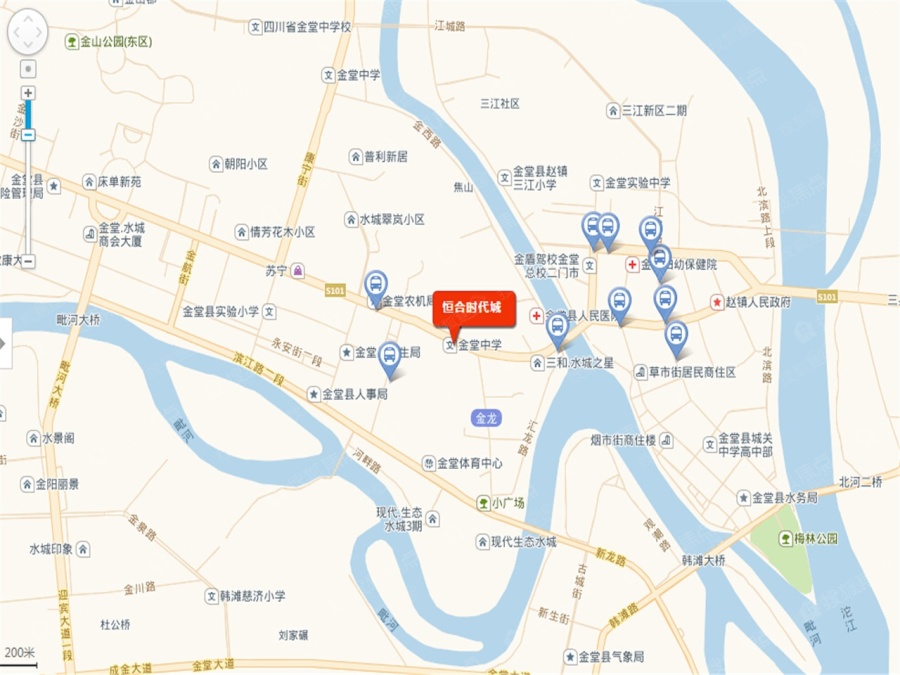This screenshot has width=900, height=675.
Task: Select the bus stop marker near 金堂农机局
Action: click(376, 285)
